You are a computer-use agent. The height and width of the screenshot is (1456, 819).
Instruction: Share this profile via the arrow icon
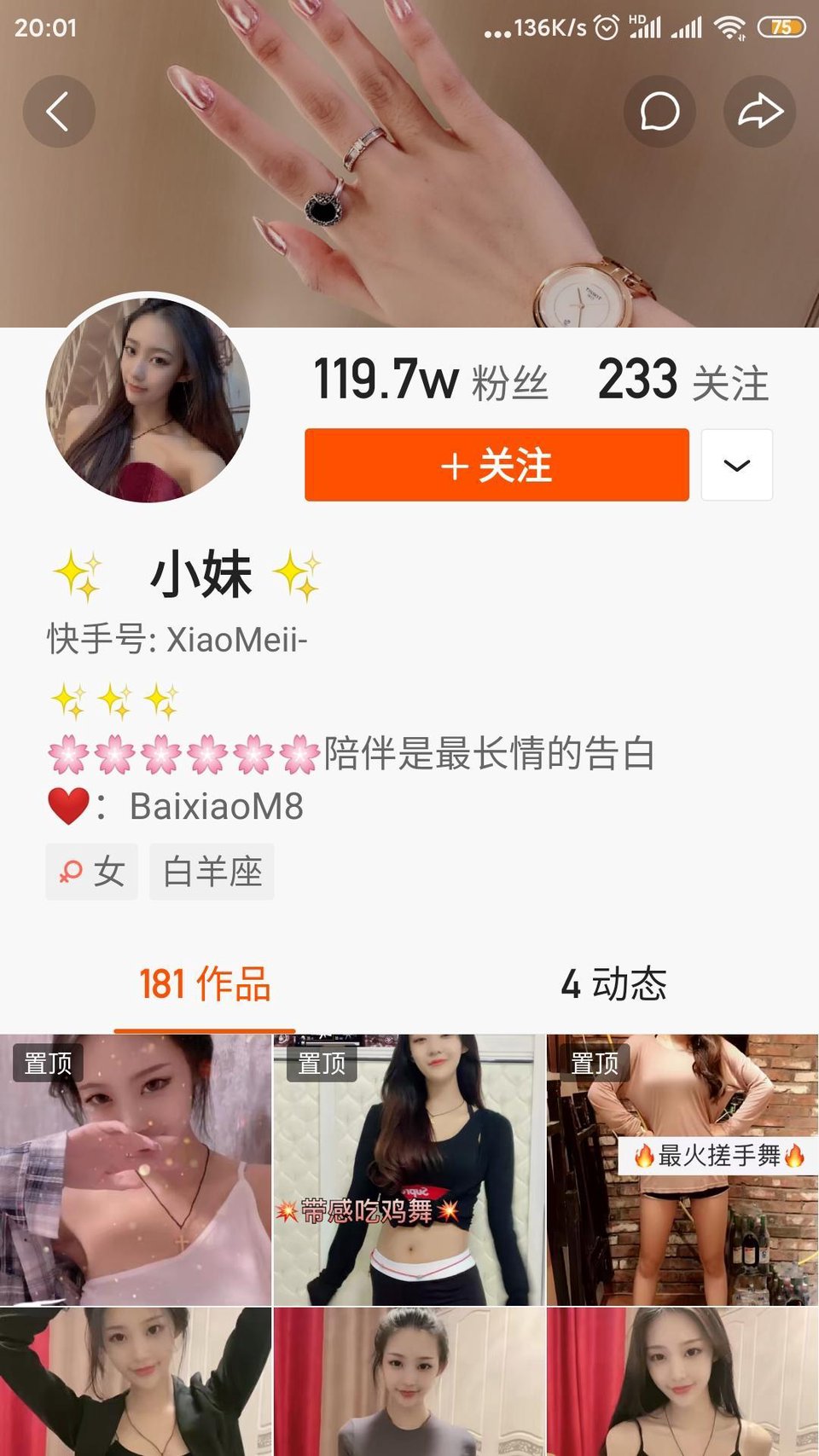click(759, 112)
